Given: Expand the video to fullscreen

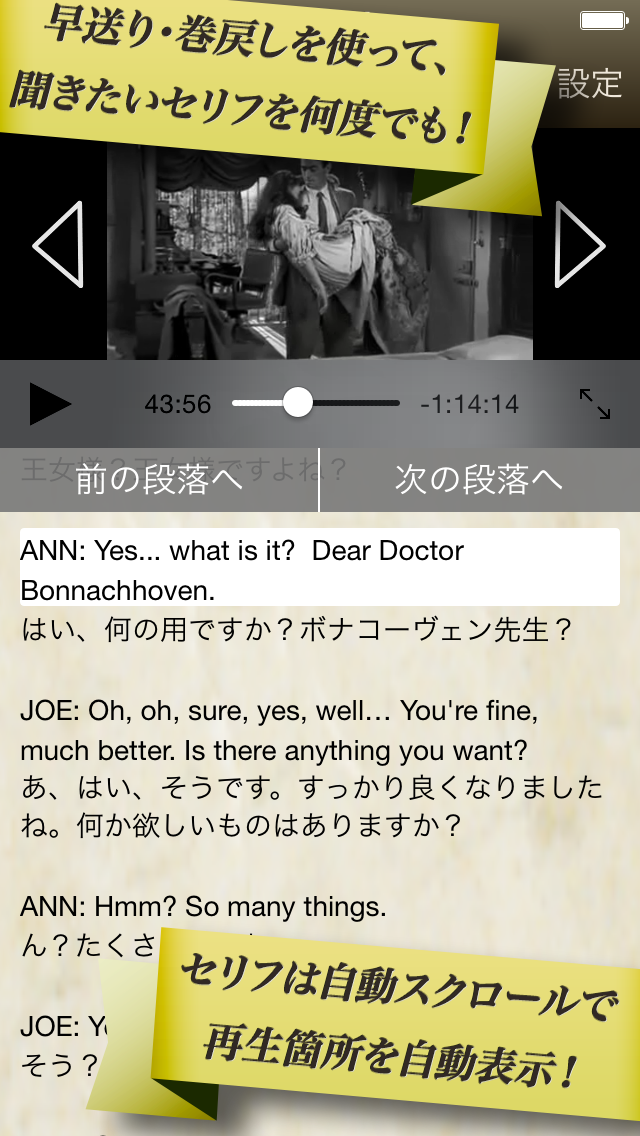Looking at the screenshot, I should [595, 404].
